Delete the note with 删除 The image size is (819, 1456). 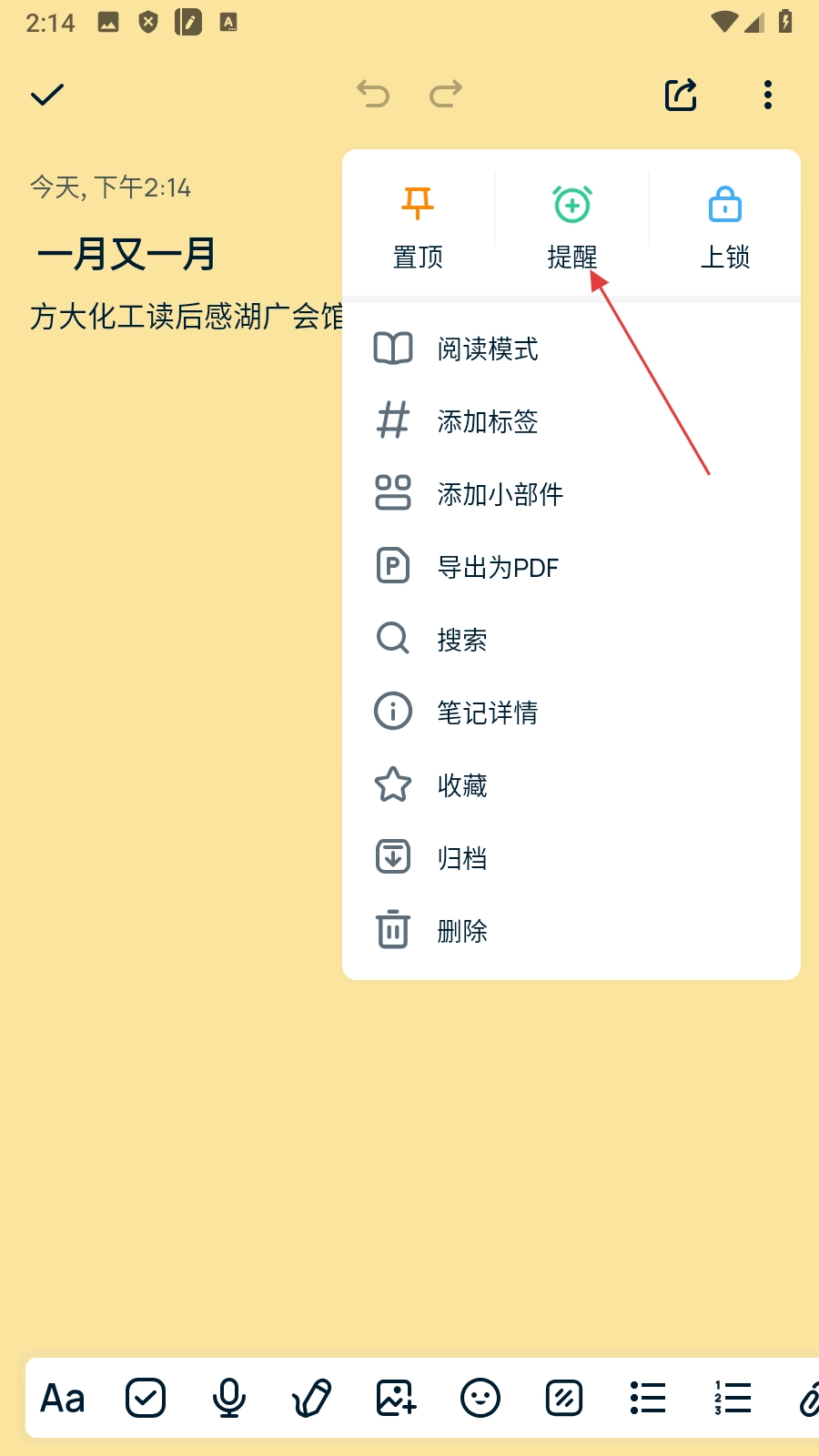click(x=462, y=931)
